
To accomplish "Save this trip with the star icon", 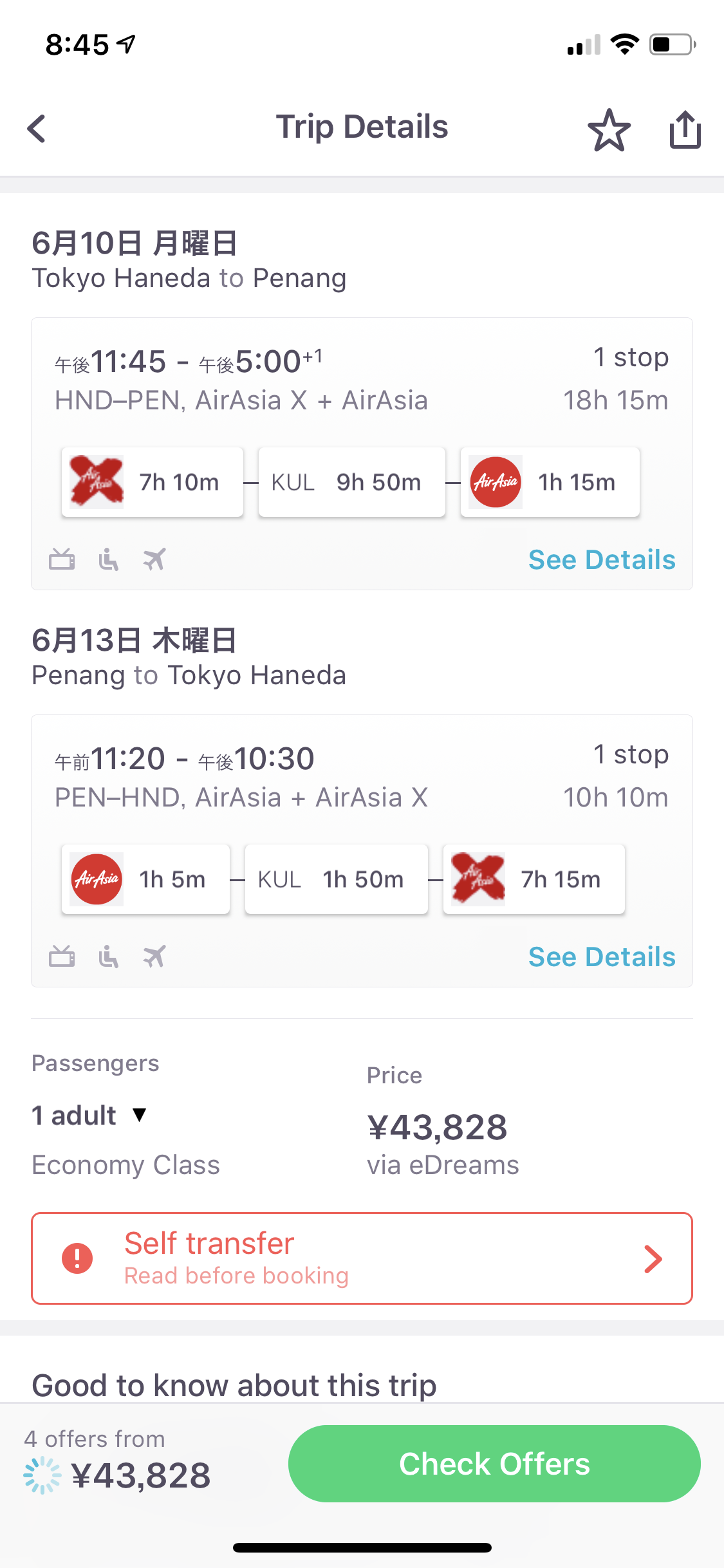I will coord(609,129).
